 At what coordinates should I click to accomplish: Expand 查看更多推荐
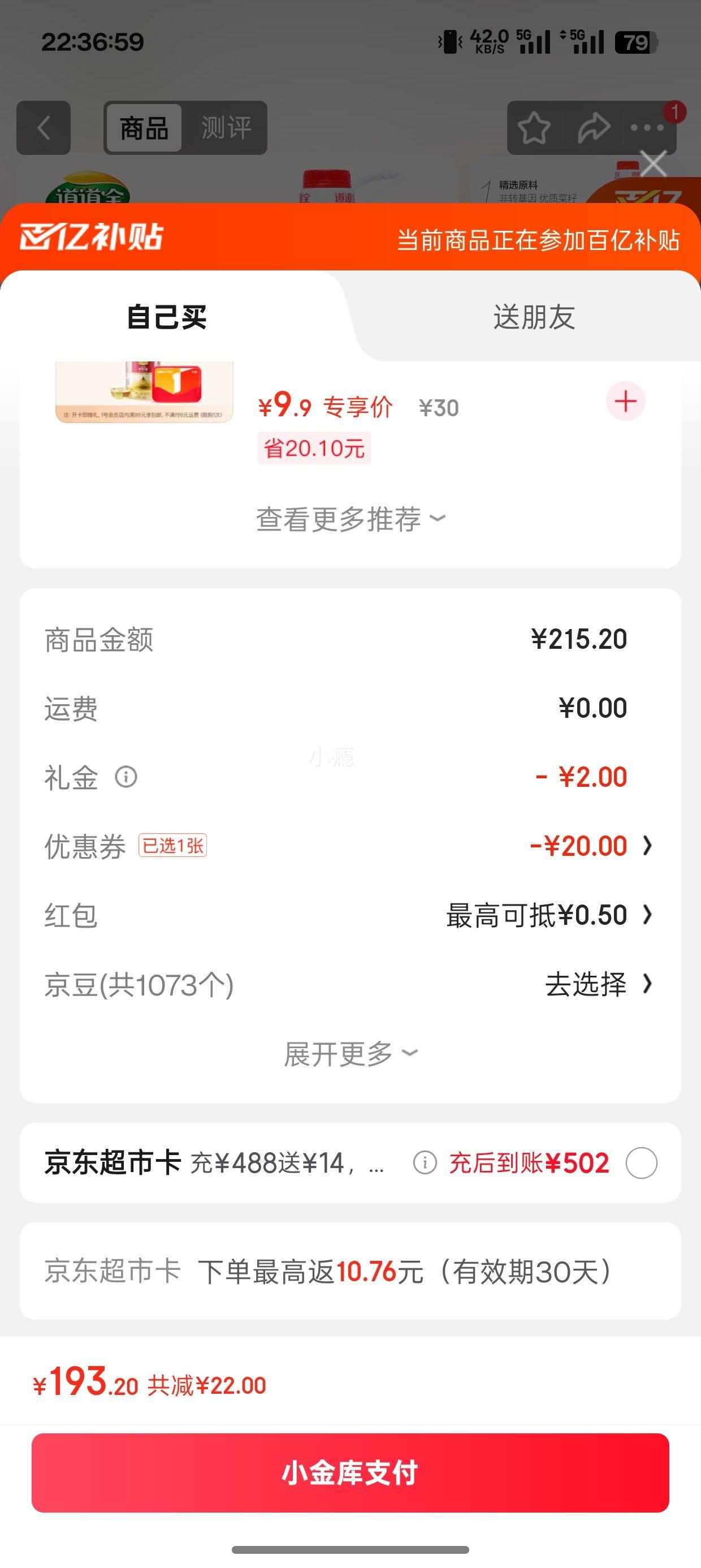350,519
